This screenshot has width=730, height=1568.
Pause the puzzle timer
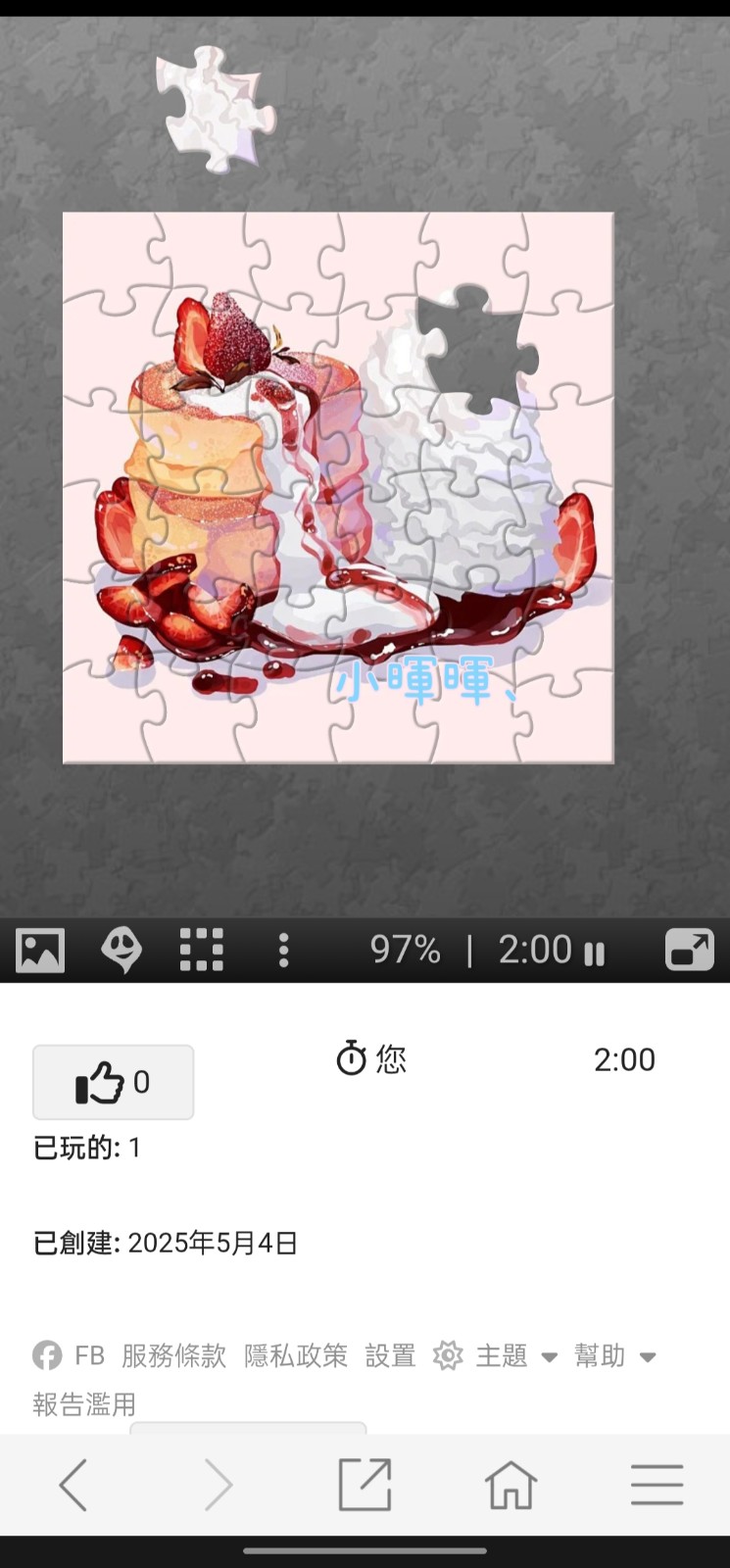click(x=594, y=953)
